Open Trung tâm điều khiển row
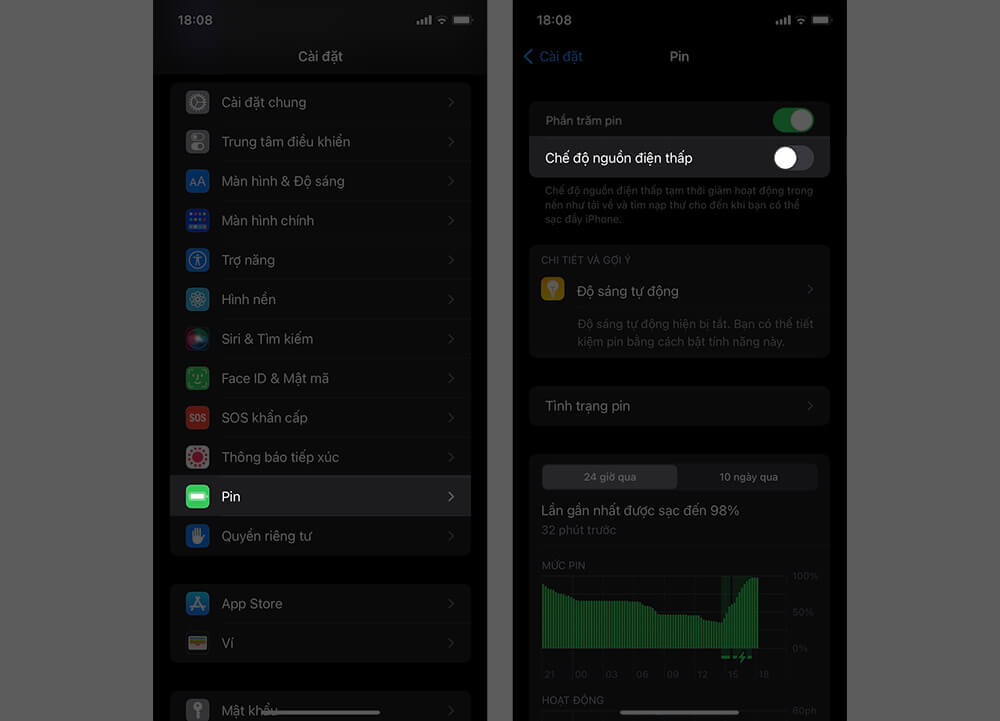This screenshot has width=1000, height=721. [x=320, y=142]
